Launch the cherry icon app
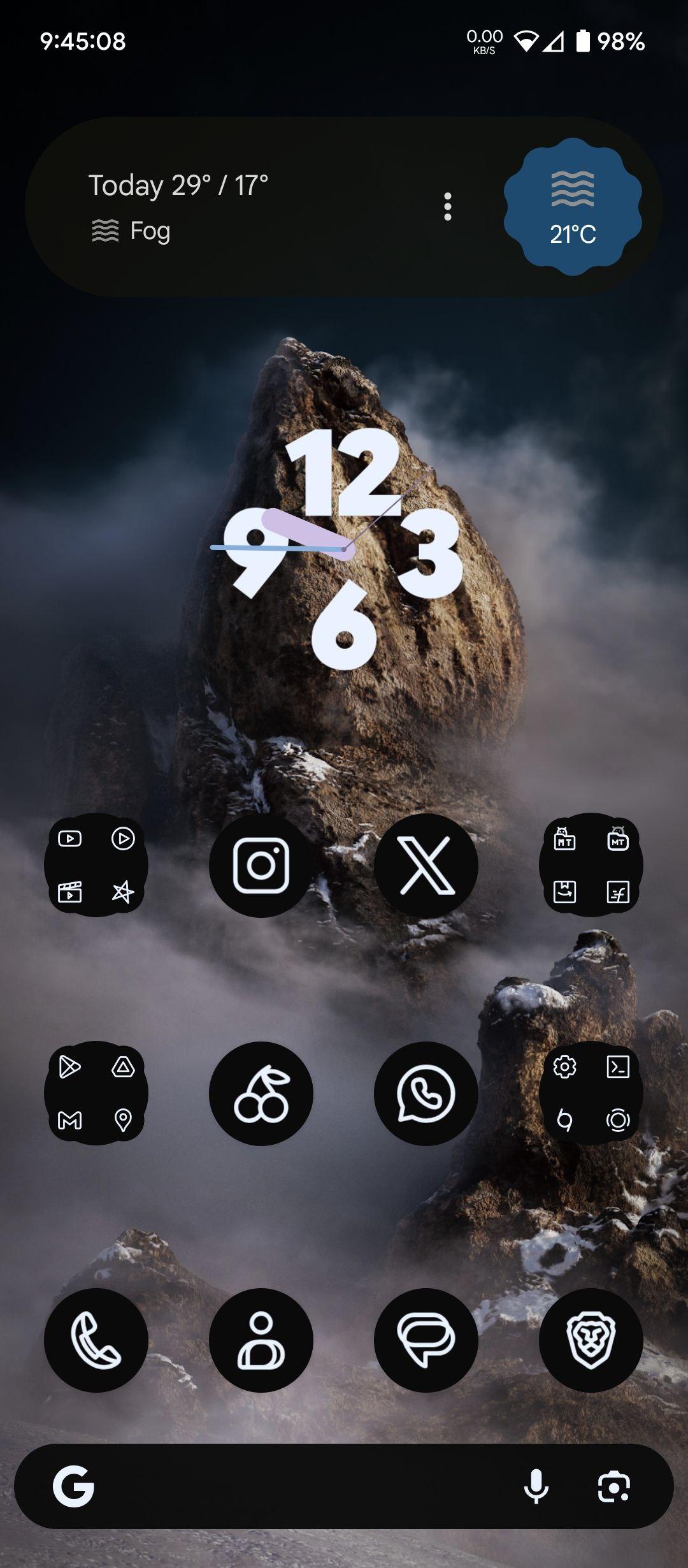This screenshot has width=688, height=1568. (261, 1093)
